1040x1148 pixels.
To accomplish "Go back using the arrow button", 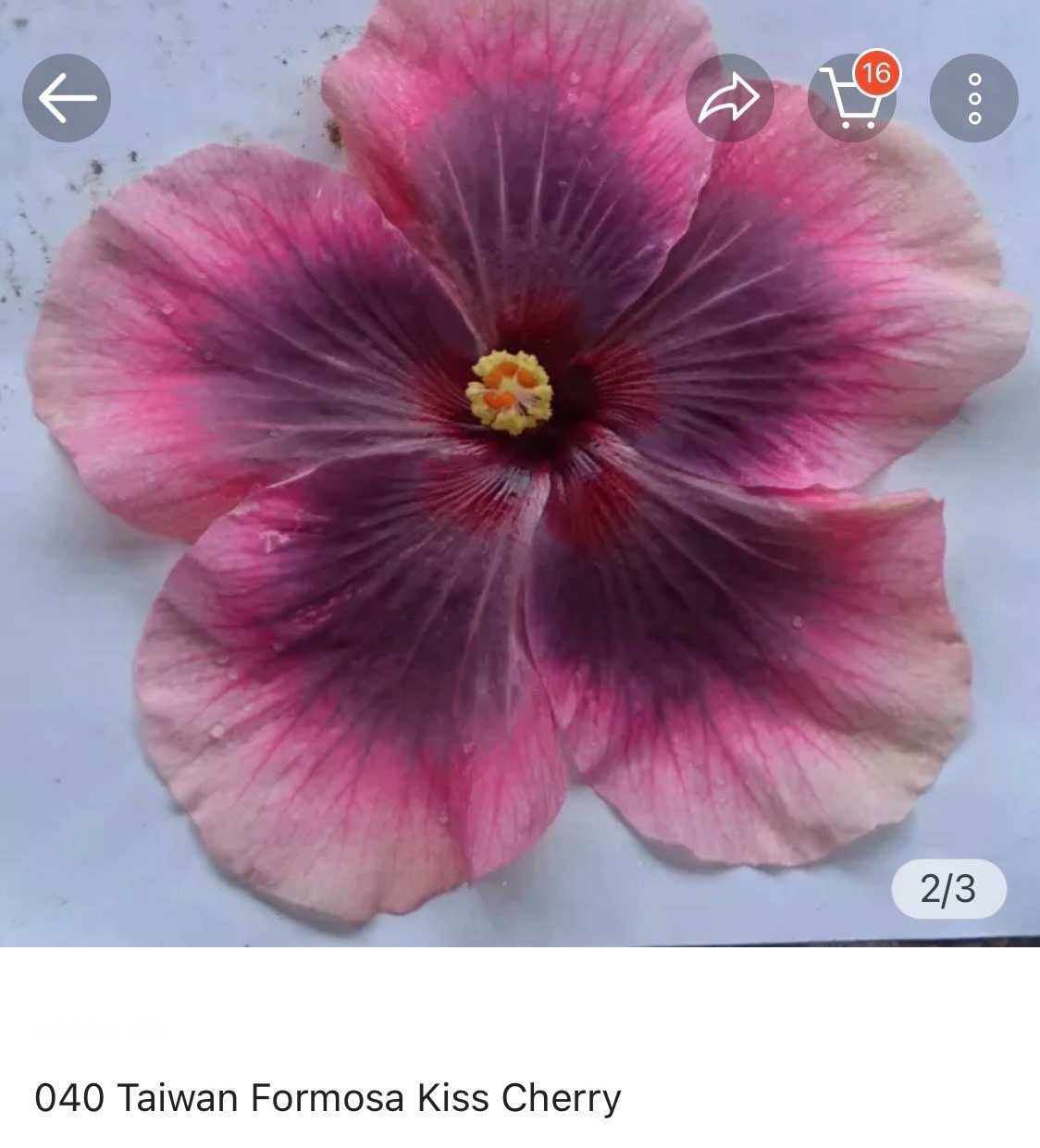I will tap(67, 98).
